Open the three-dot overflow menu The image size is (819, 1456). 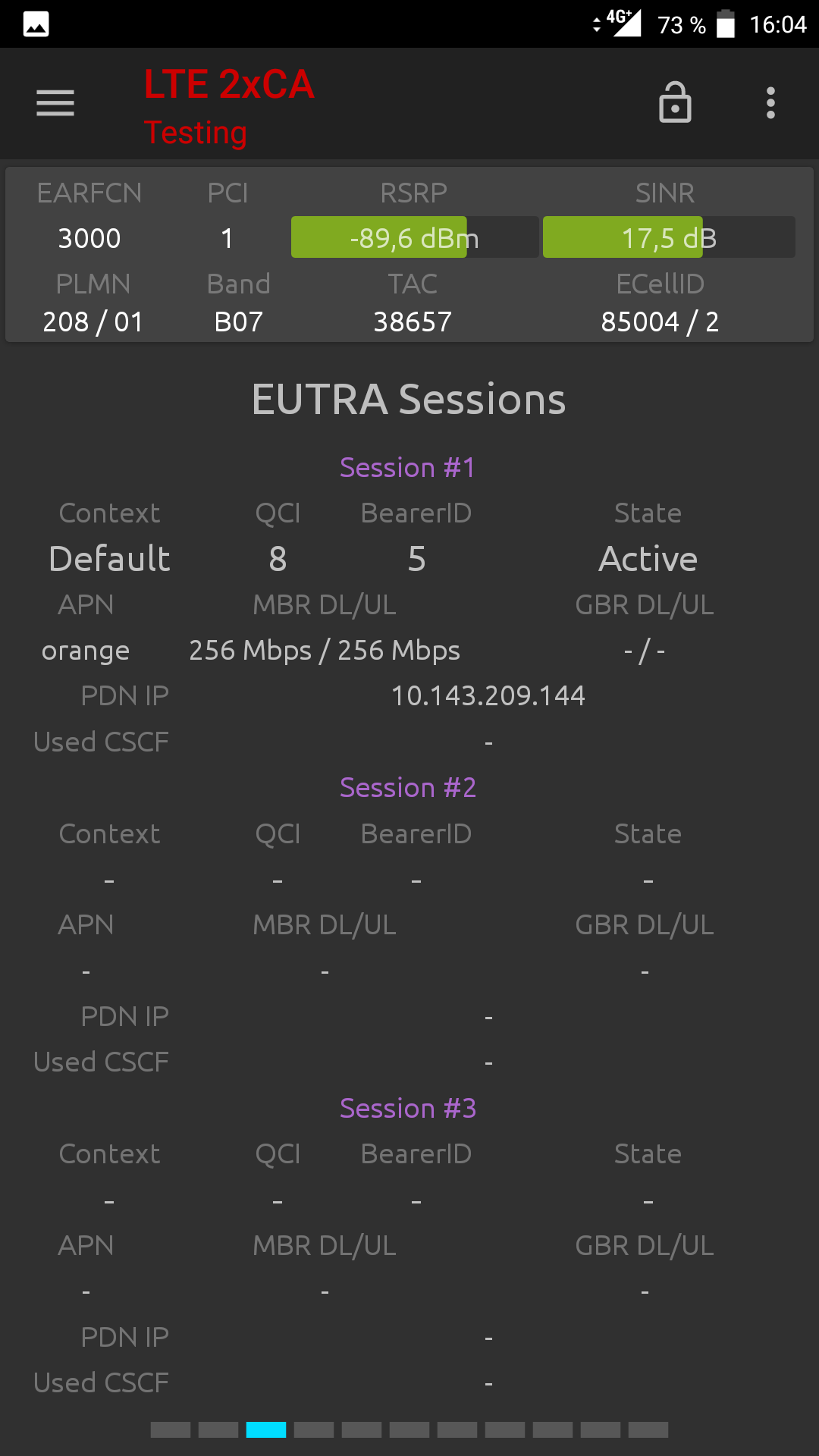pyautogui.click(x=770, y=103)
